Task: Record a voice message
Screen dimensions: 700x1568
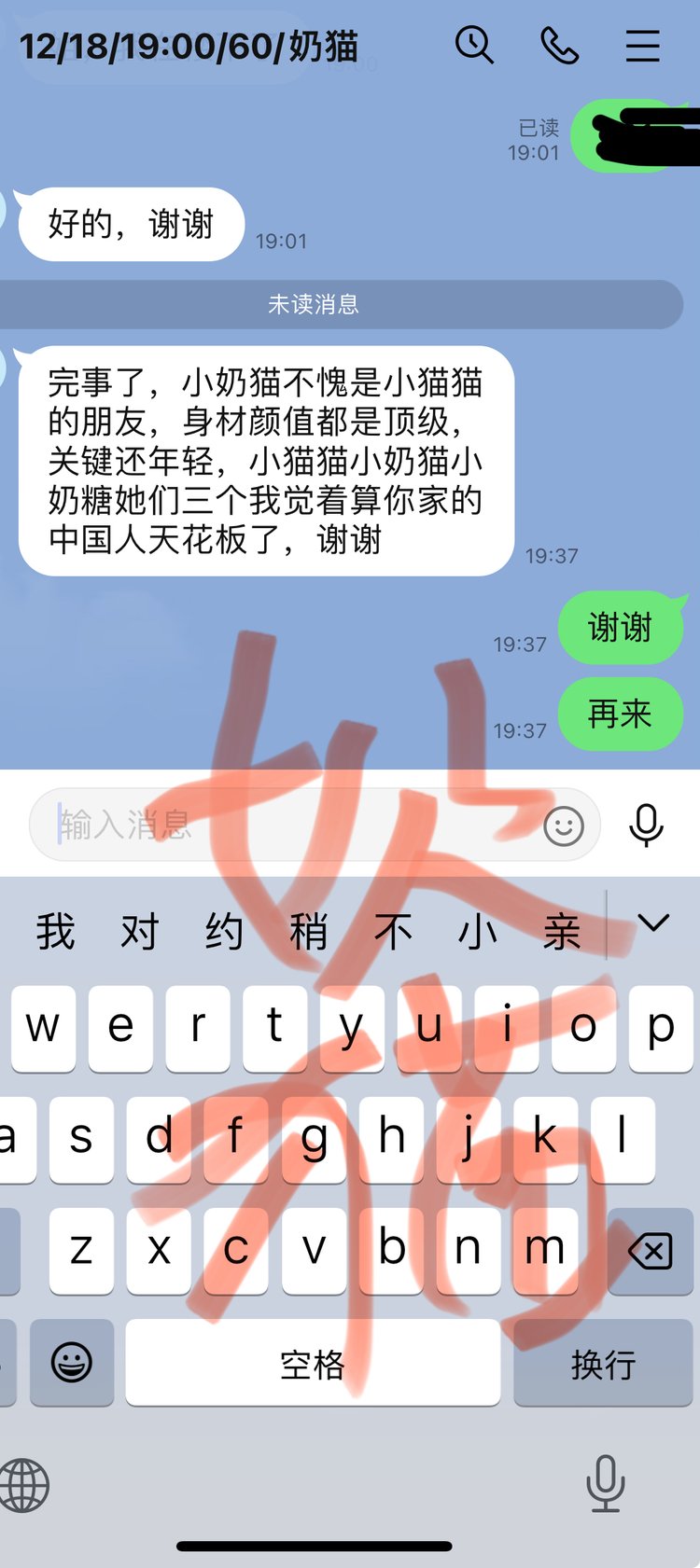Action: [646, 825]
